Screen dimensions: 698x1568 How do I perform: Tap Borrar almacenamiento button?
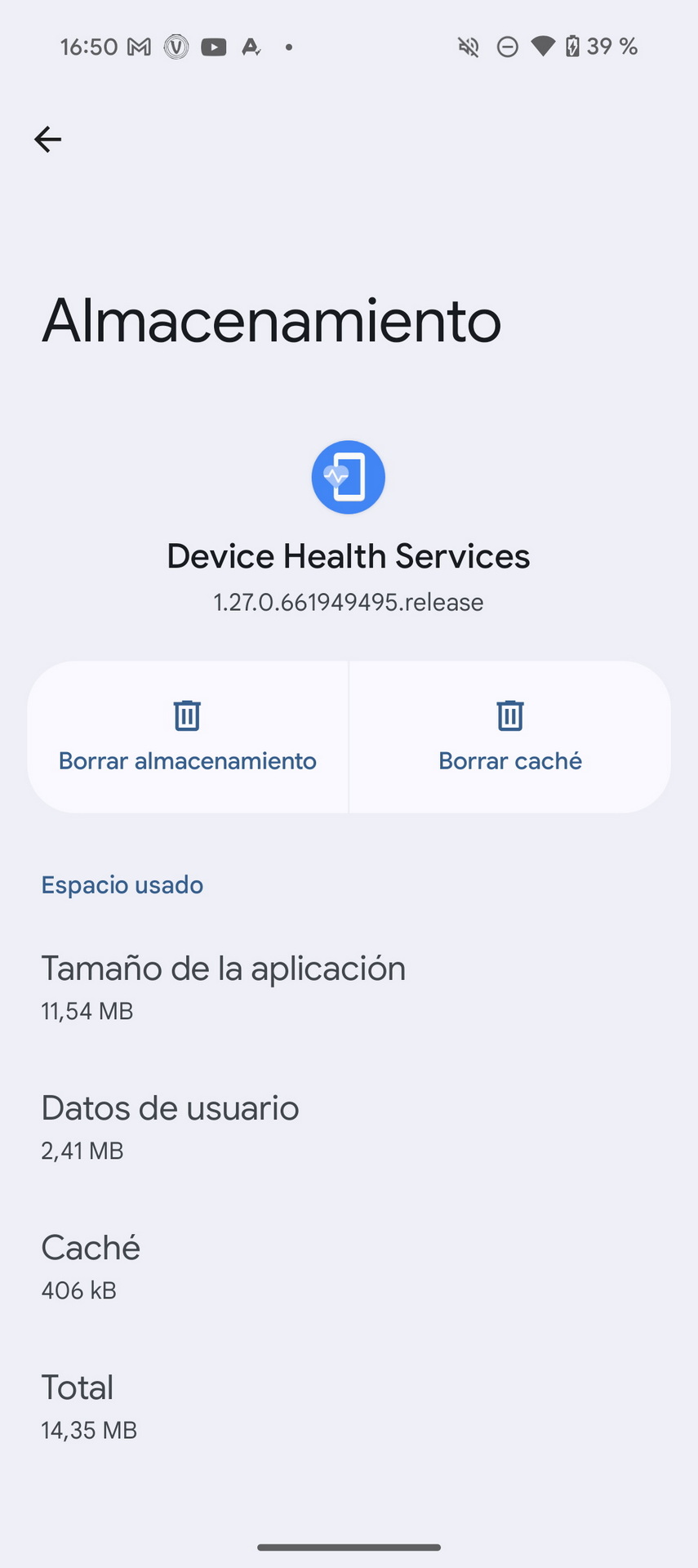point(188,737)
